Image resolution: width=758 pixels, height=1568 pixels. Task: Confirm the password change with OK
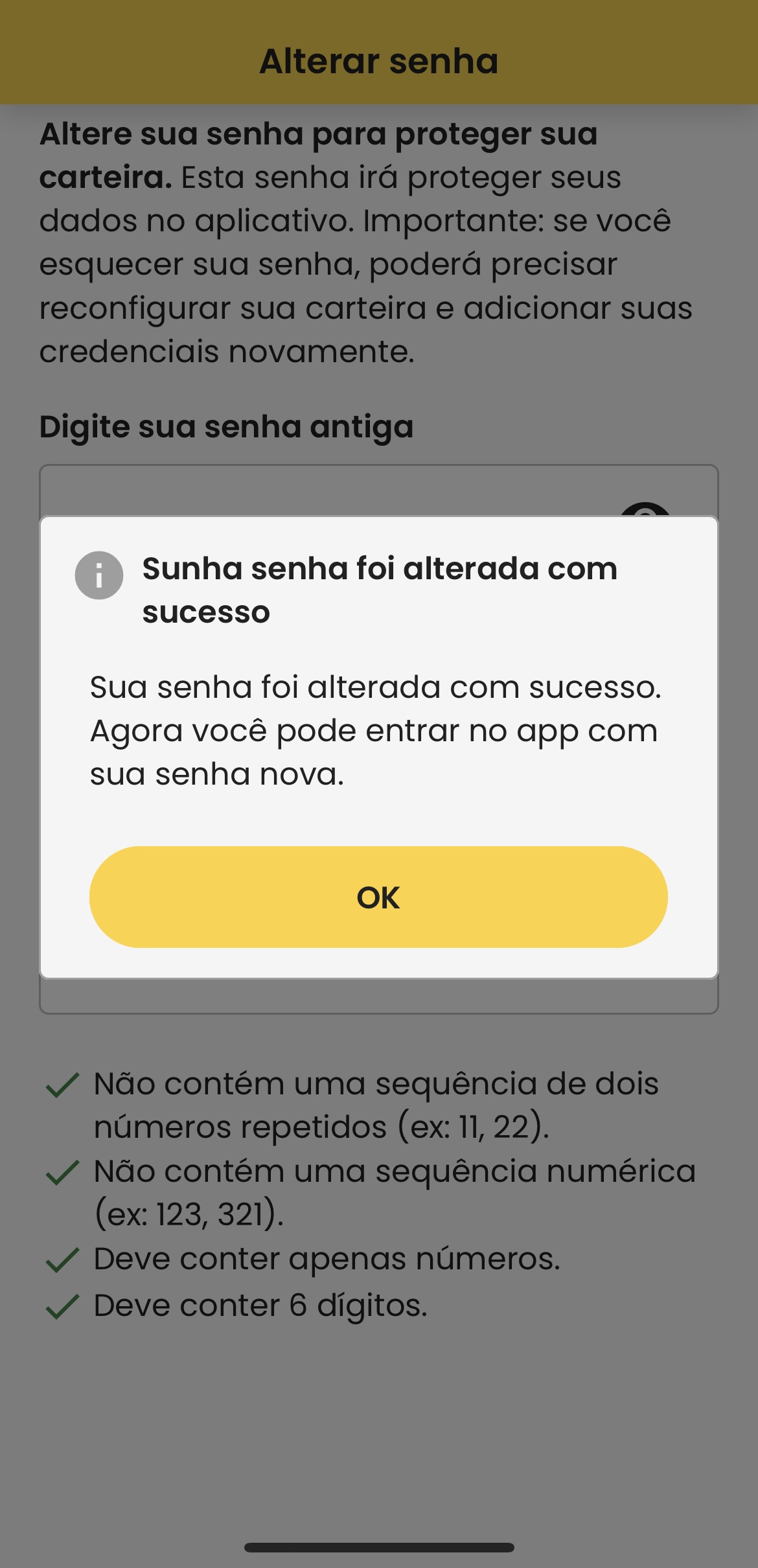(378, 897)
